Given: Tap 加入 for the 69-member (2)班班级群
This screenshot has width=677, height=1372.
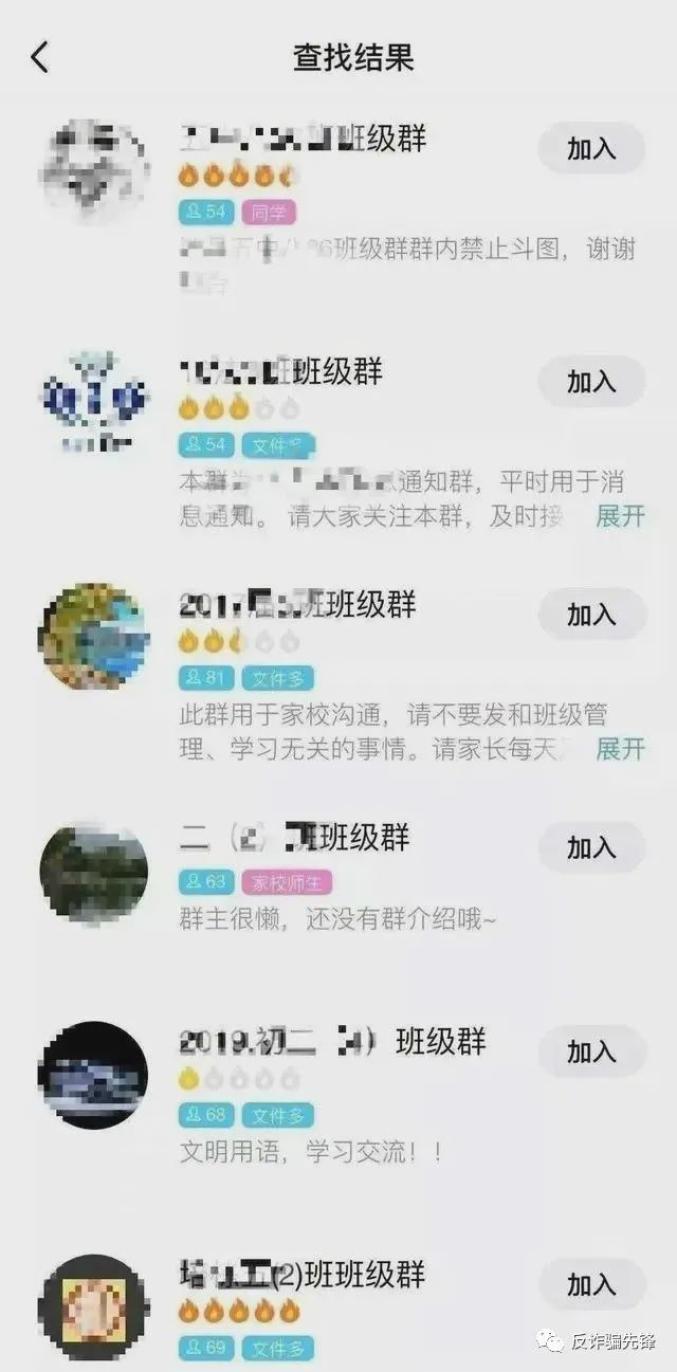Looking at the screenshot, I should click(591, 1284).
